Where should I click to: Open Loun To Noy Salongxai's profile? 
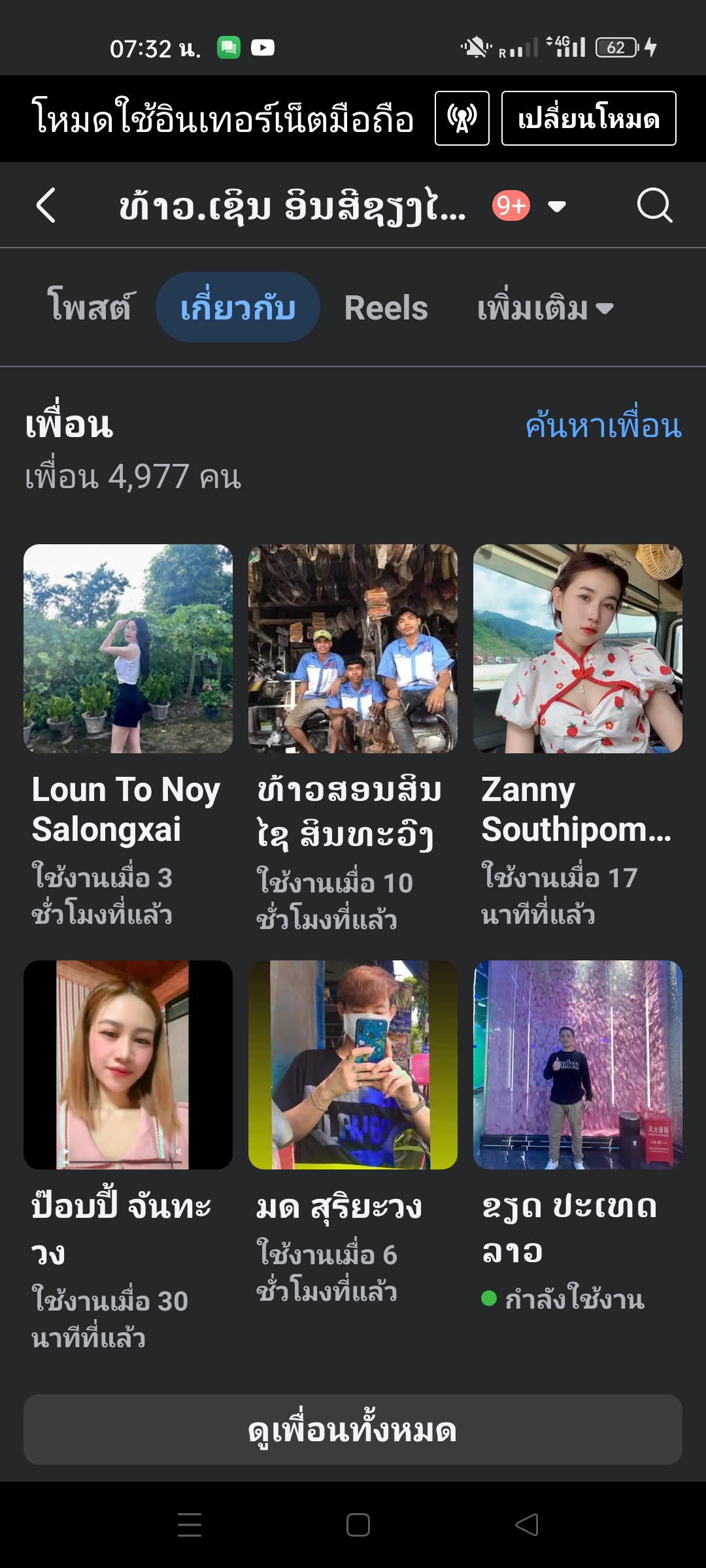(x=128, y=649)
